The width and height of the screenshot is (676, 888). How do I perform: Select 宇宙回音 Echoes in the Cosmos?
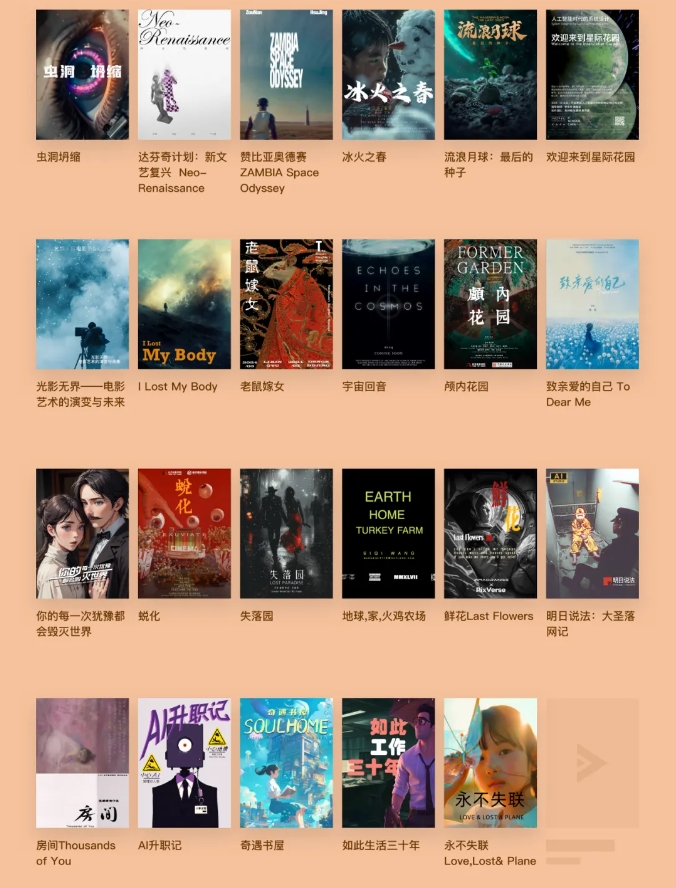[388, 304]
